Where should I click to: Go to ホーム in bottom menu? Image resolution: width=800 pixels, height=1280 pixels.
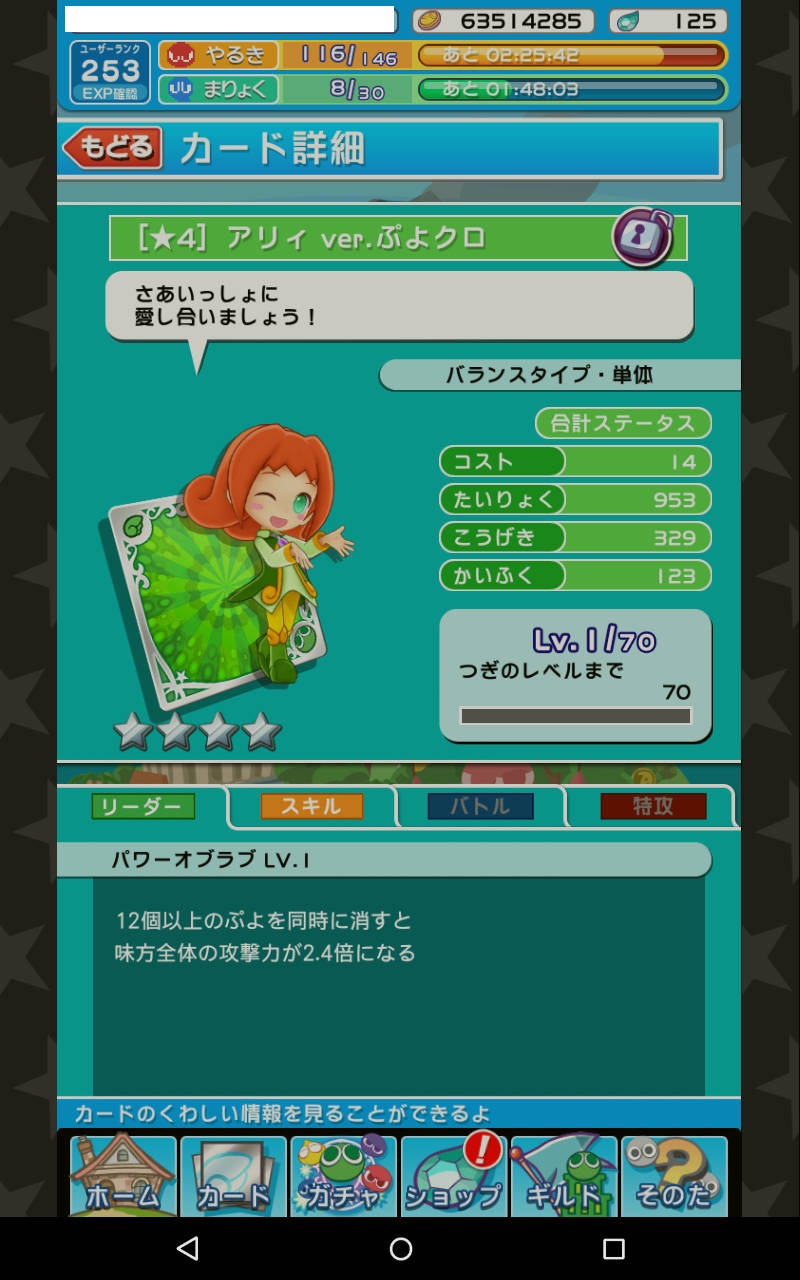(x=123, y=1176)
